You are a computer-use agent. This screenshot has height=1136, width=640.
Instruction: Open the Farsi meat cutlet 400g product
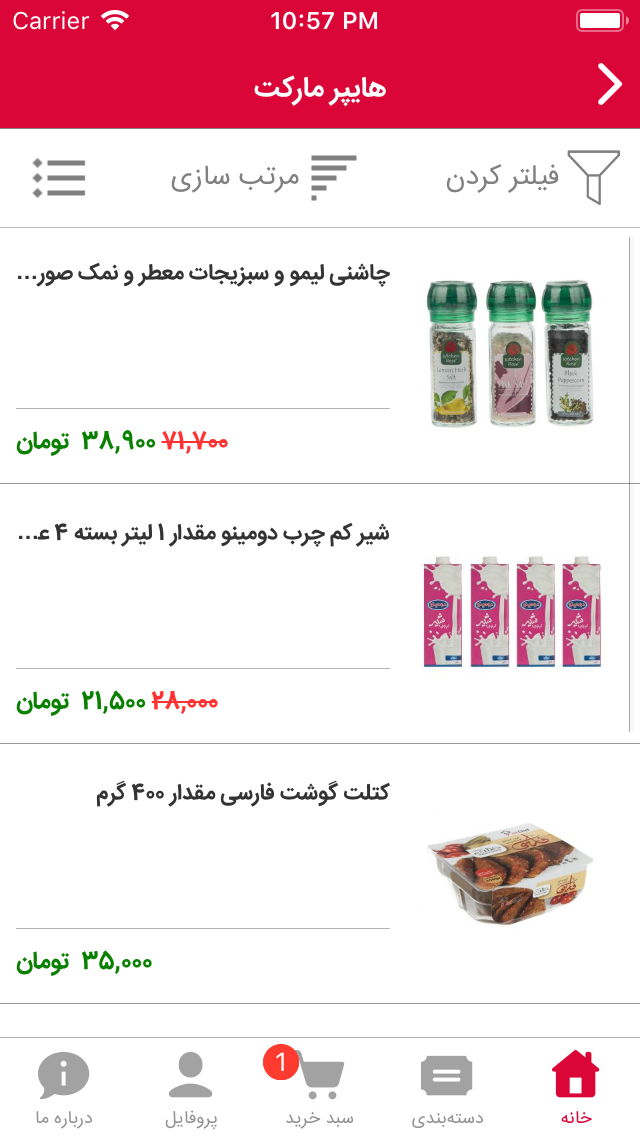(320, 873)
